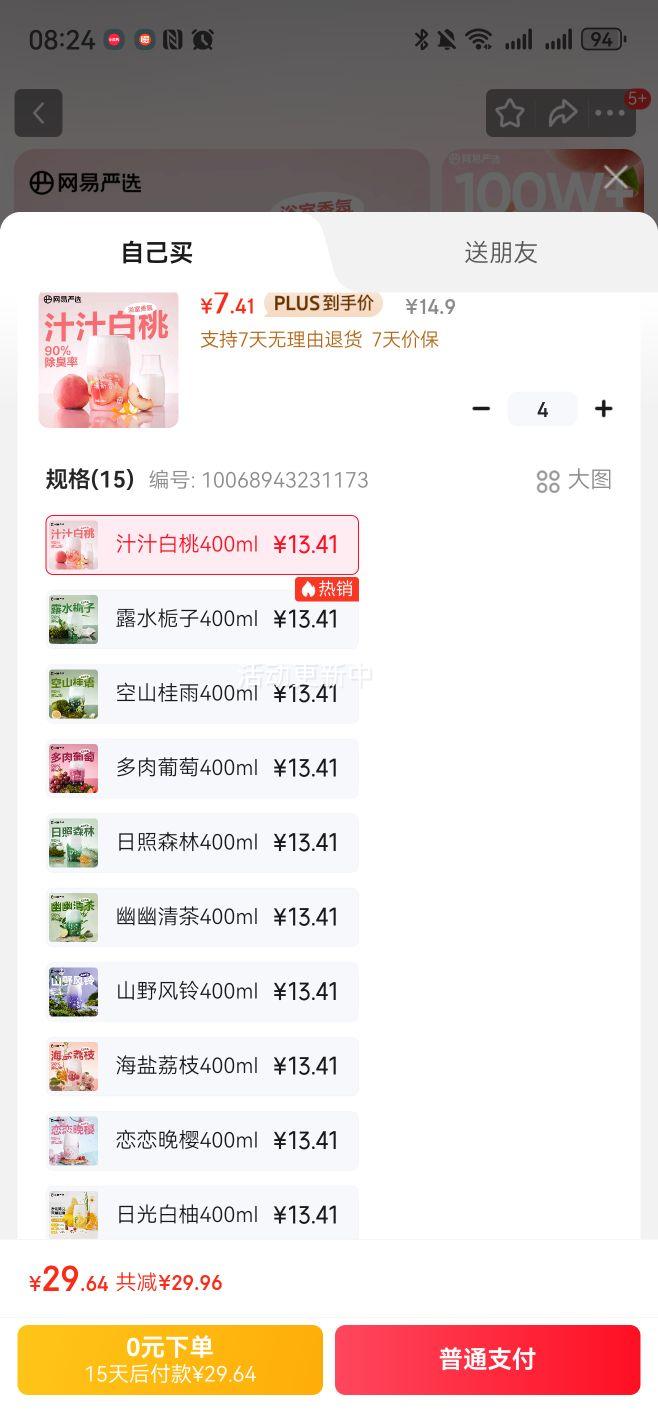Screen dimensions: 658x1416
Task: Edit the quantity field showing 4
Action: click(x=542, y=409)
